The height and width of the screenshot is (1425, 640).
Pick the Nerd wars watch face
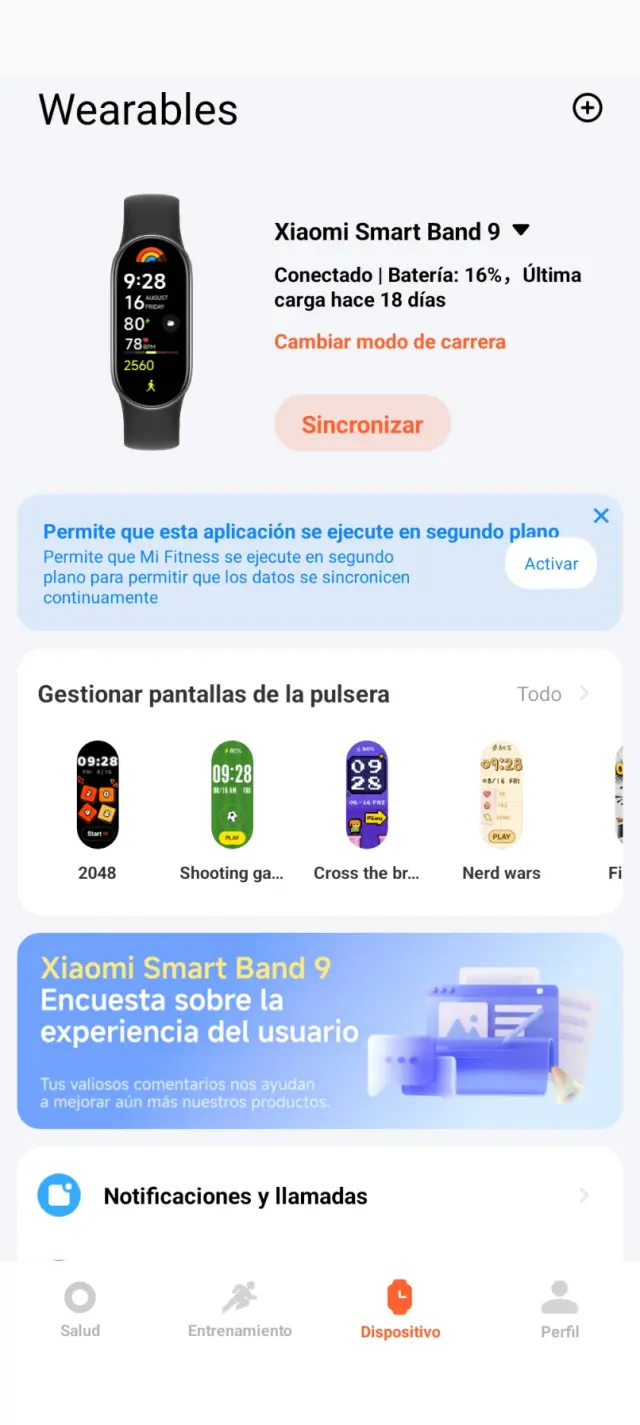[x=501, y=796]
